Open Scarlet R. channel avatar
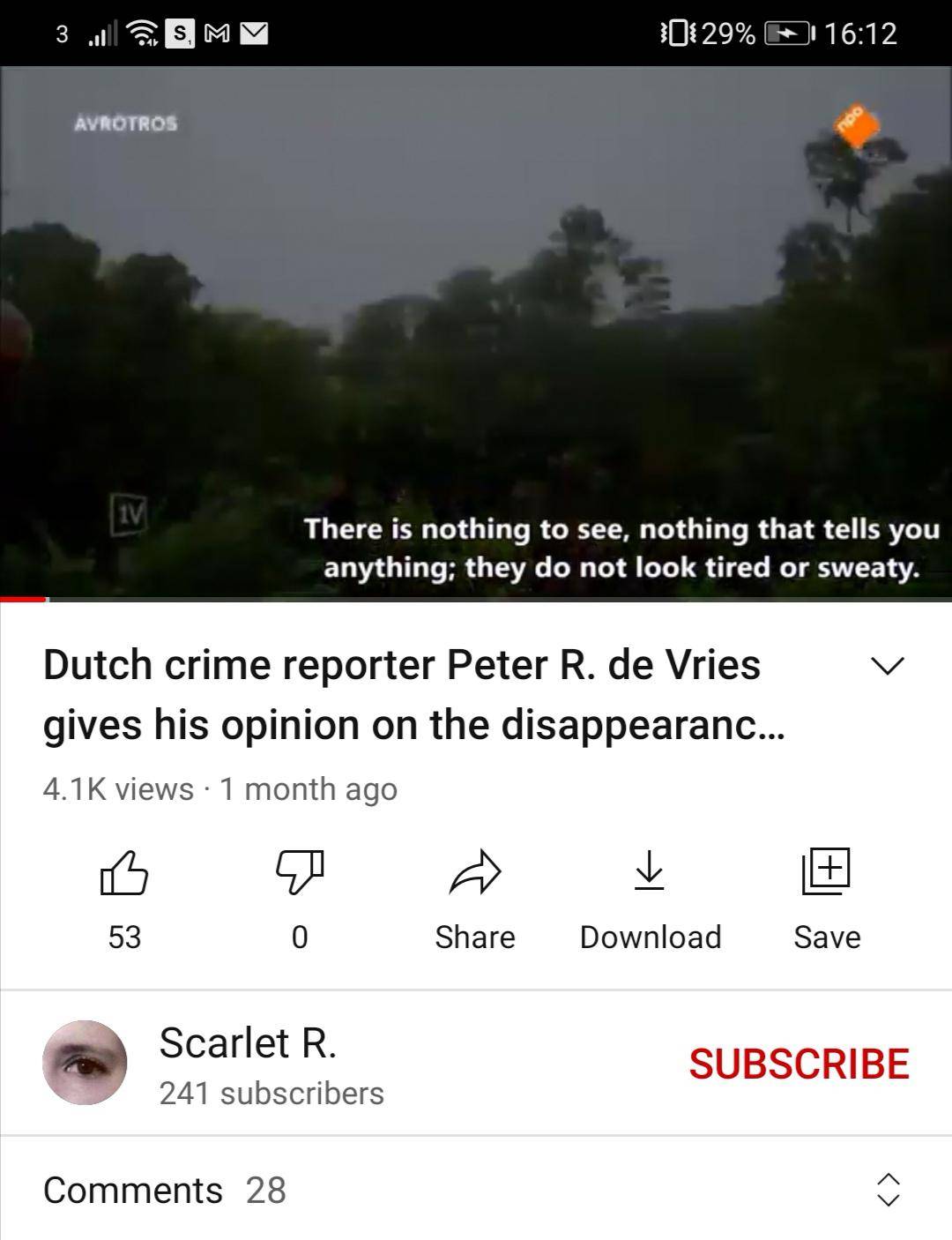Viewport: 952px width, 1240px height. click(85, 1063)
